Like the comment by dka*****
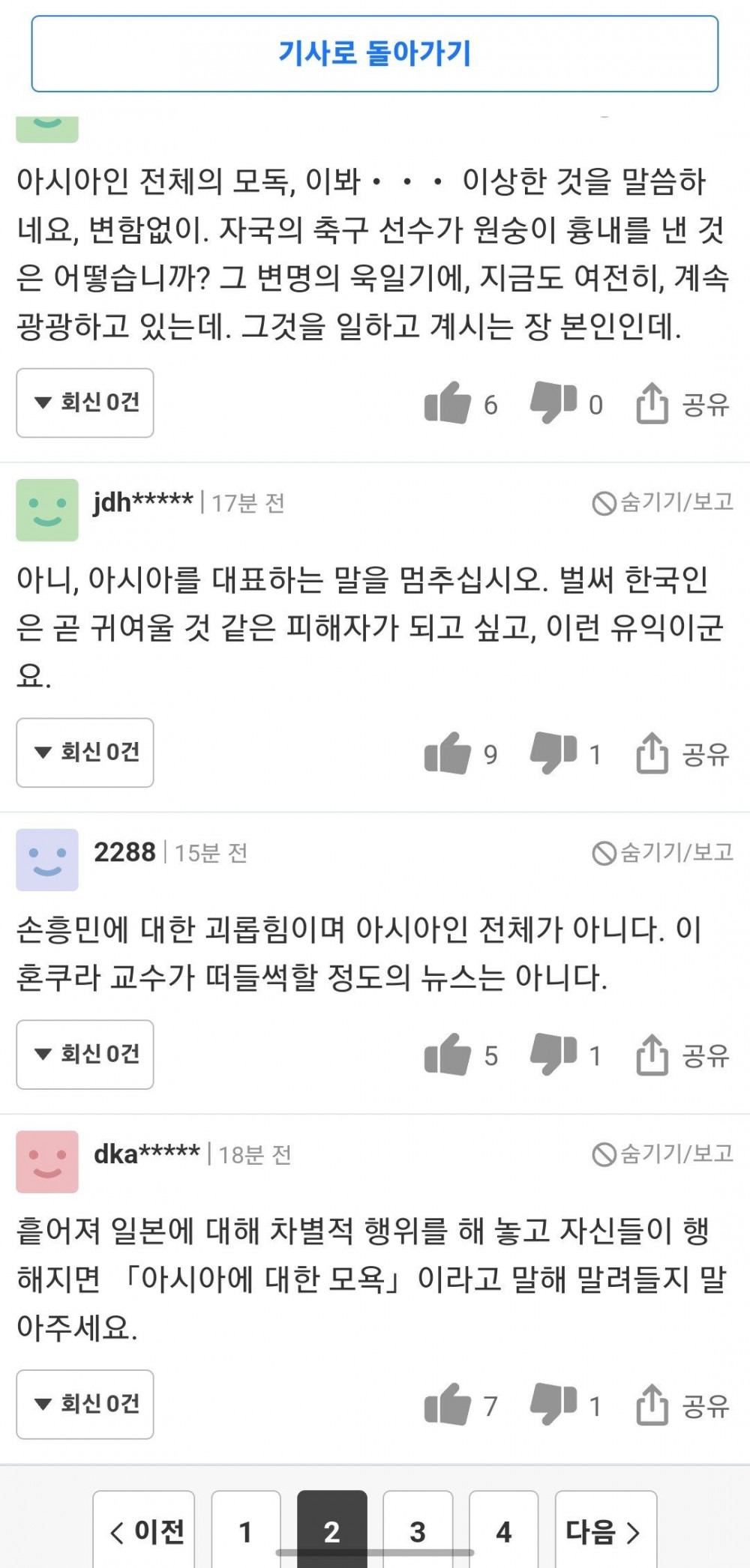750x1568 pixels. [x=448, y=1405]
